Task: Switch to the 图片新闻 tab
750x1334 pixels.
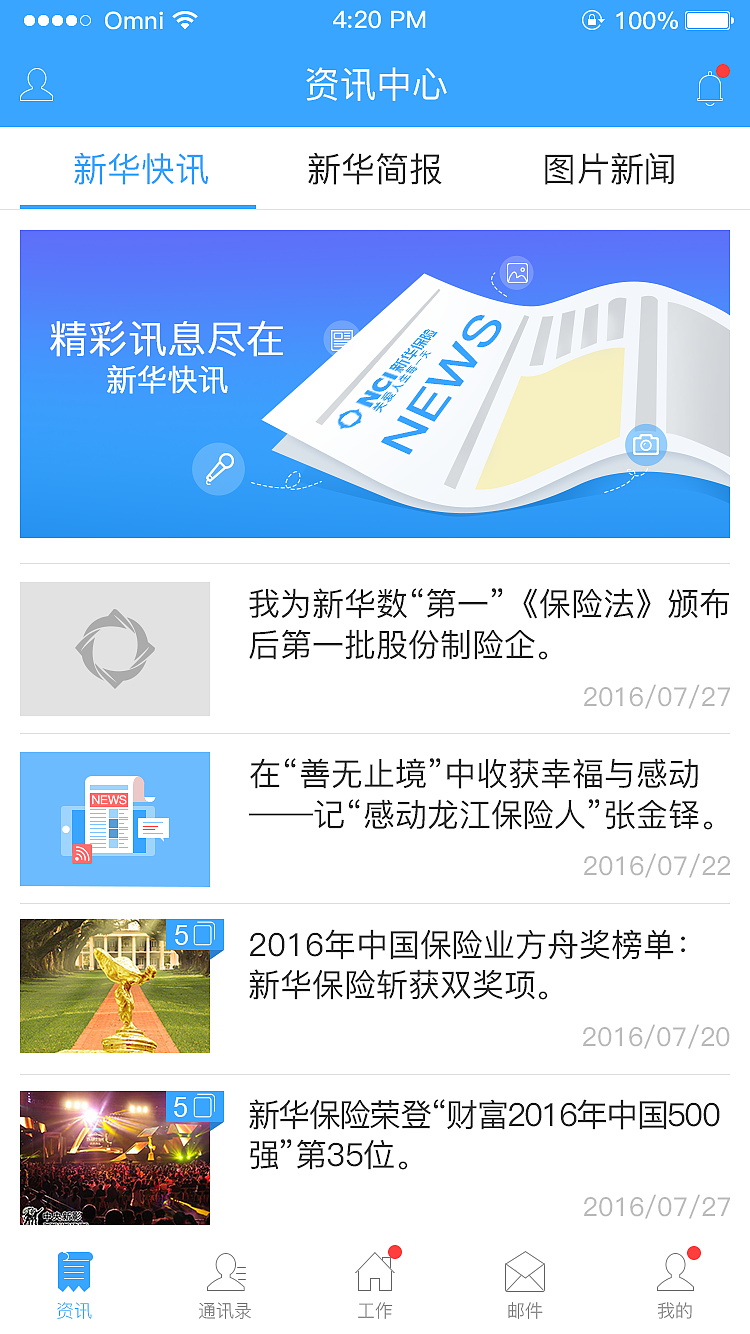Action: coord(611,170)
